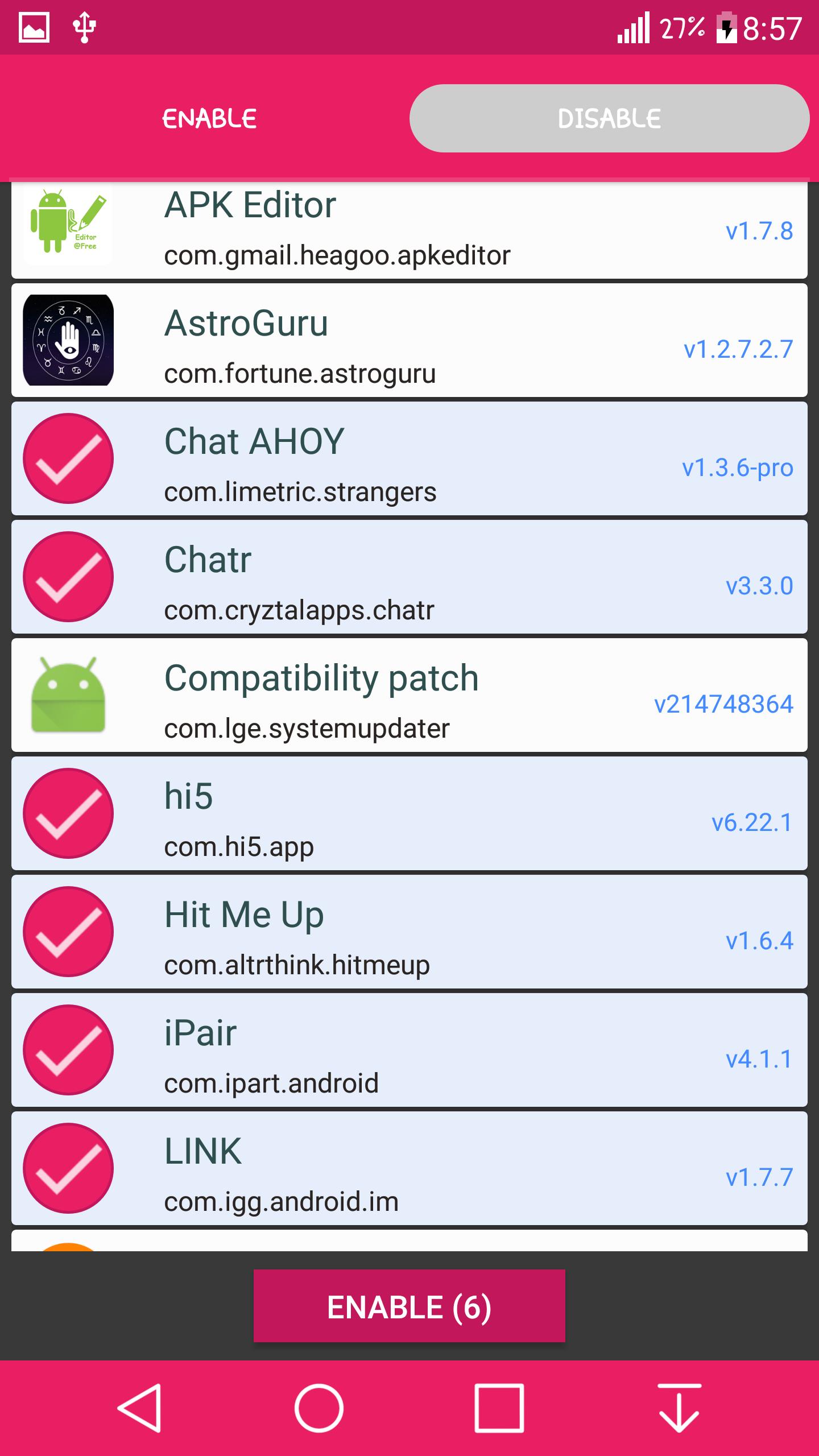Tap the home circle button
Viewport: 819px width, 1456px height.
pyautogui.click(x=319, y=1408)
